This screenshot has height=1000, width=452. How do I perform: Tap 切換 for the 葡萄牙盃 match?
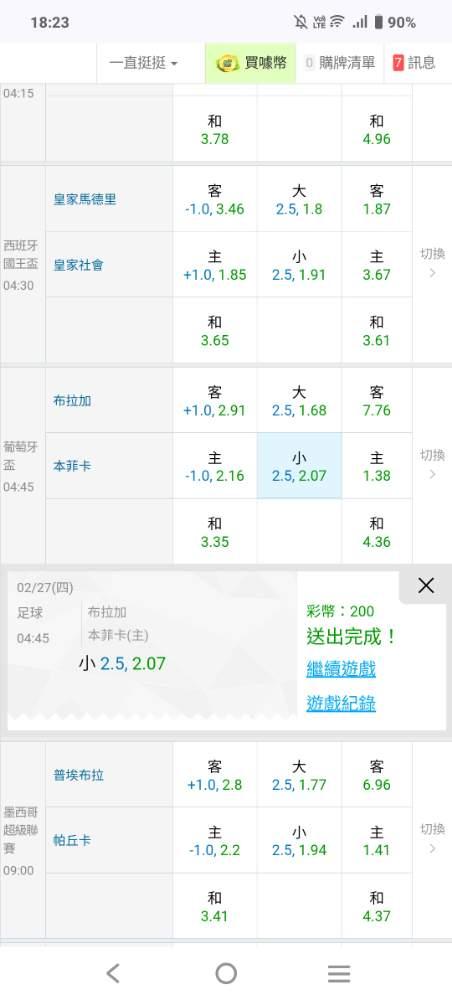click(x=432, y=464)
